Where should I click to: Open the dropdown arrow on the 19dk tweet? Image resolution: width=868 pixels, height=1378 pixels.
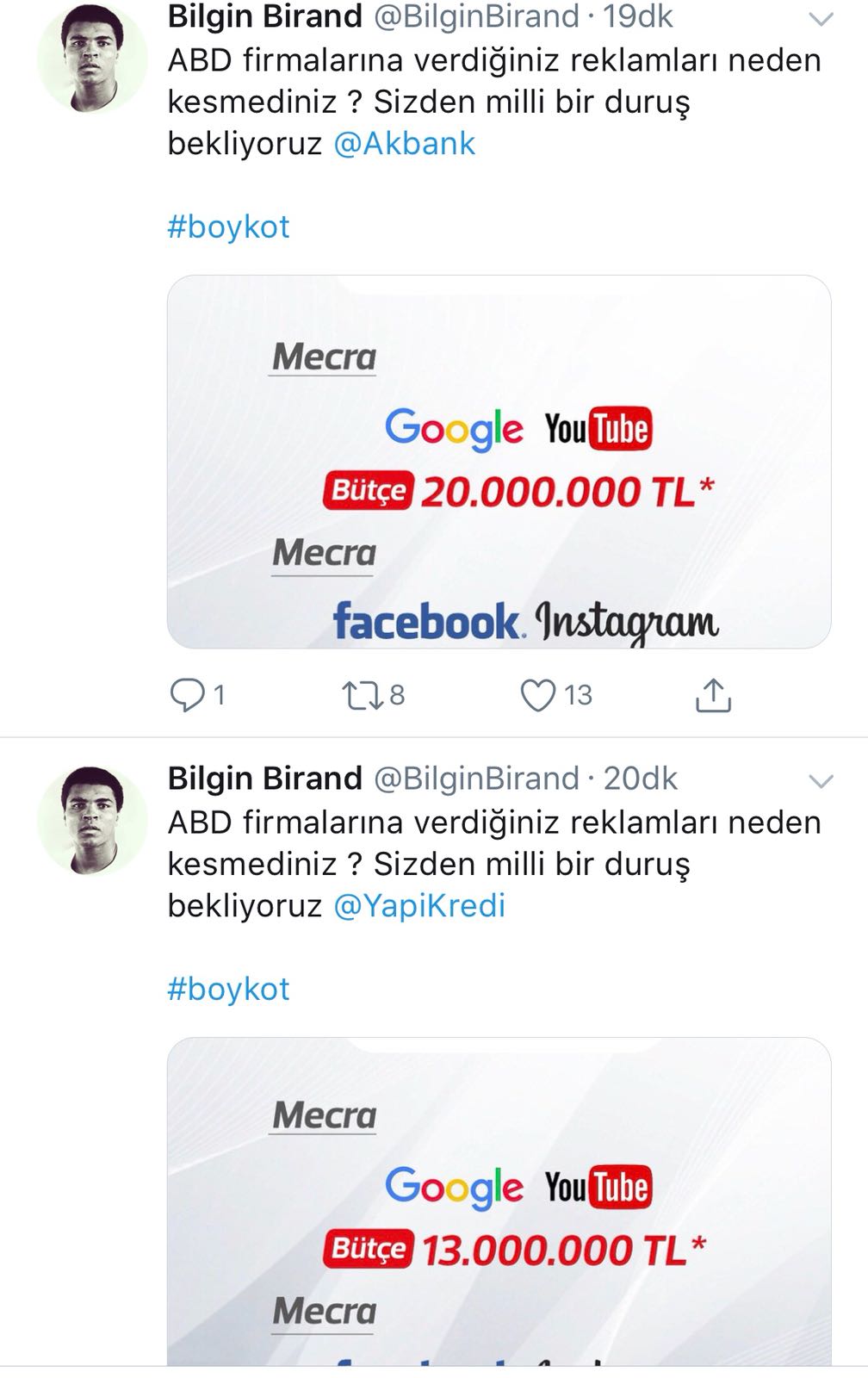821,19
